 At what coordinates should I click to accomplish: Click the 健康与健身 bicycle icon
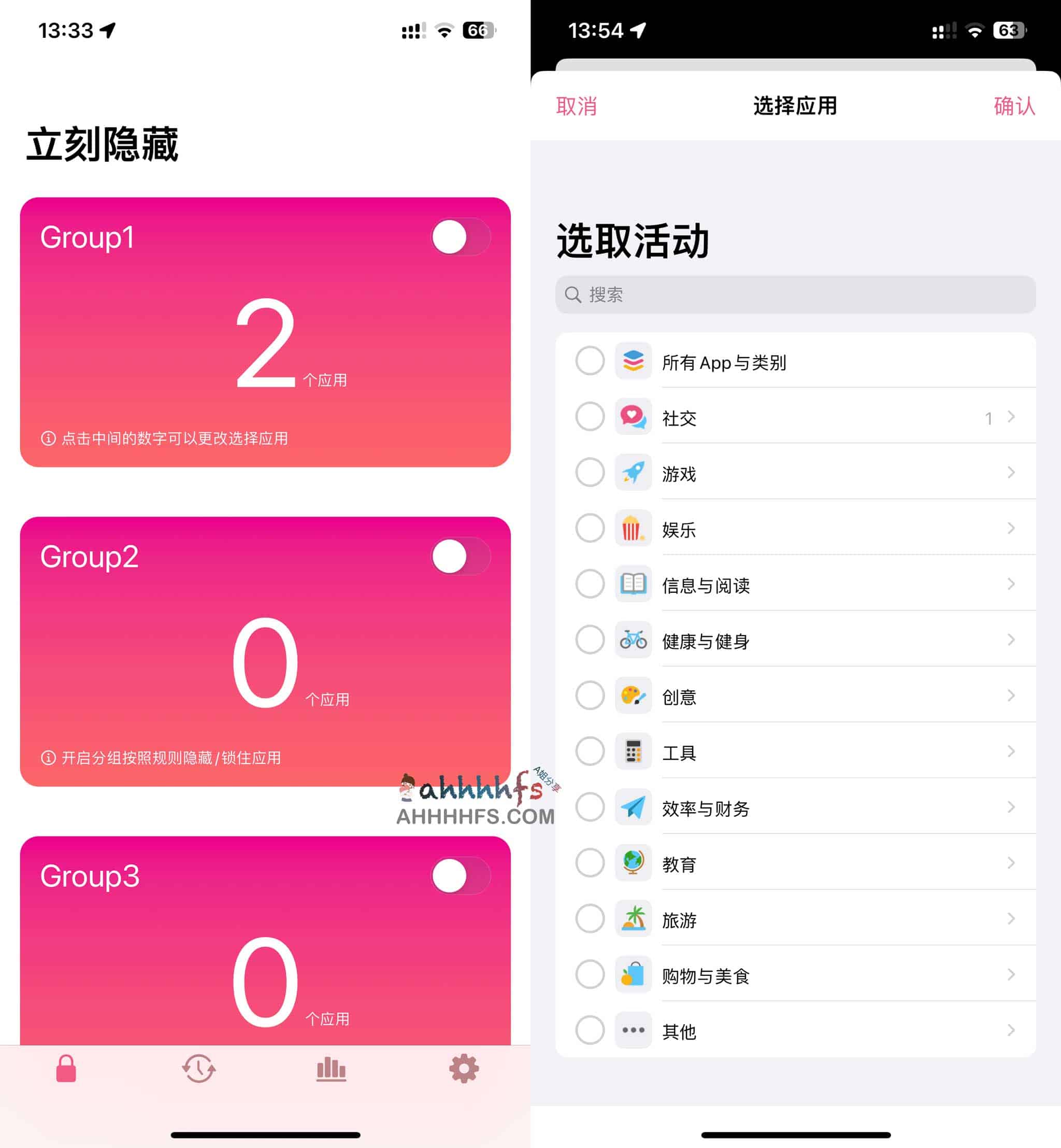pyautogui.click(x=633, y=640)
